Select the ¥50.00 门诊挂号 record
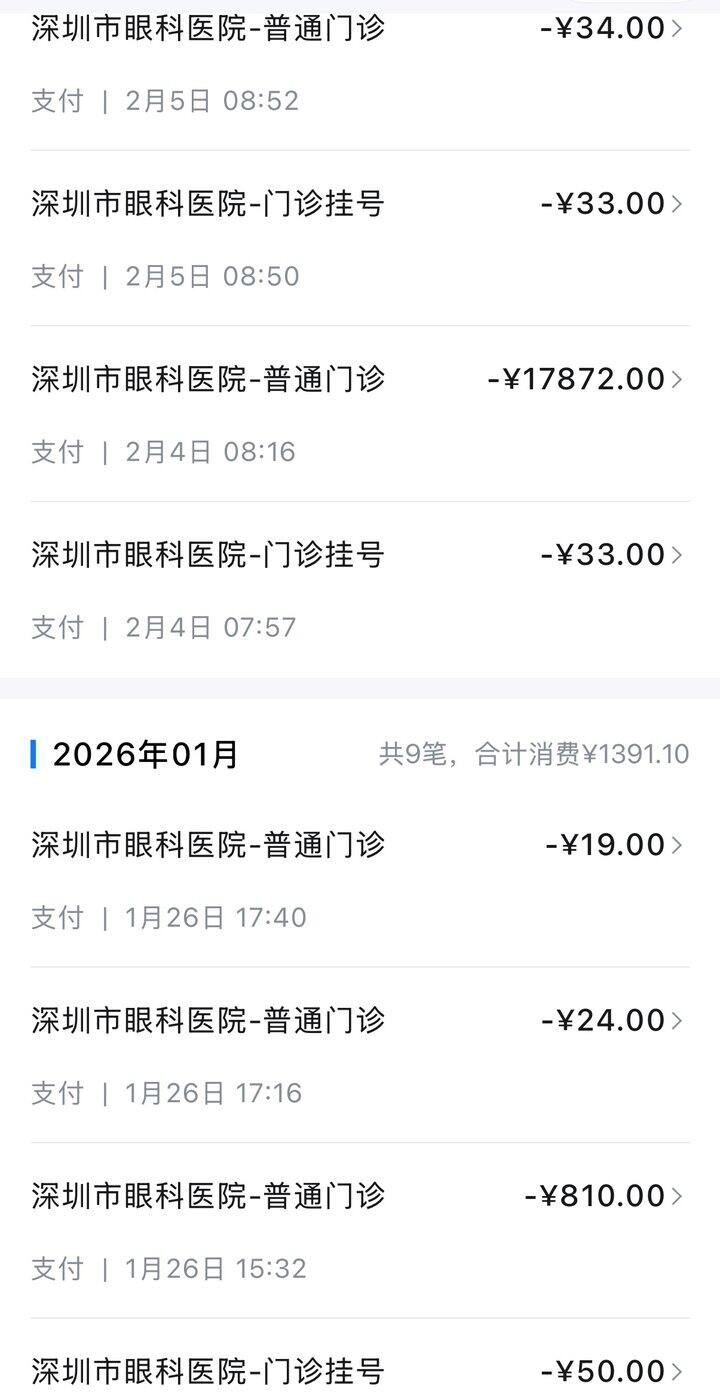The height and width of the screenshot is (1399, 720). coord(360,1371)
